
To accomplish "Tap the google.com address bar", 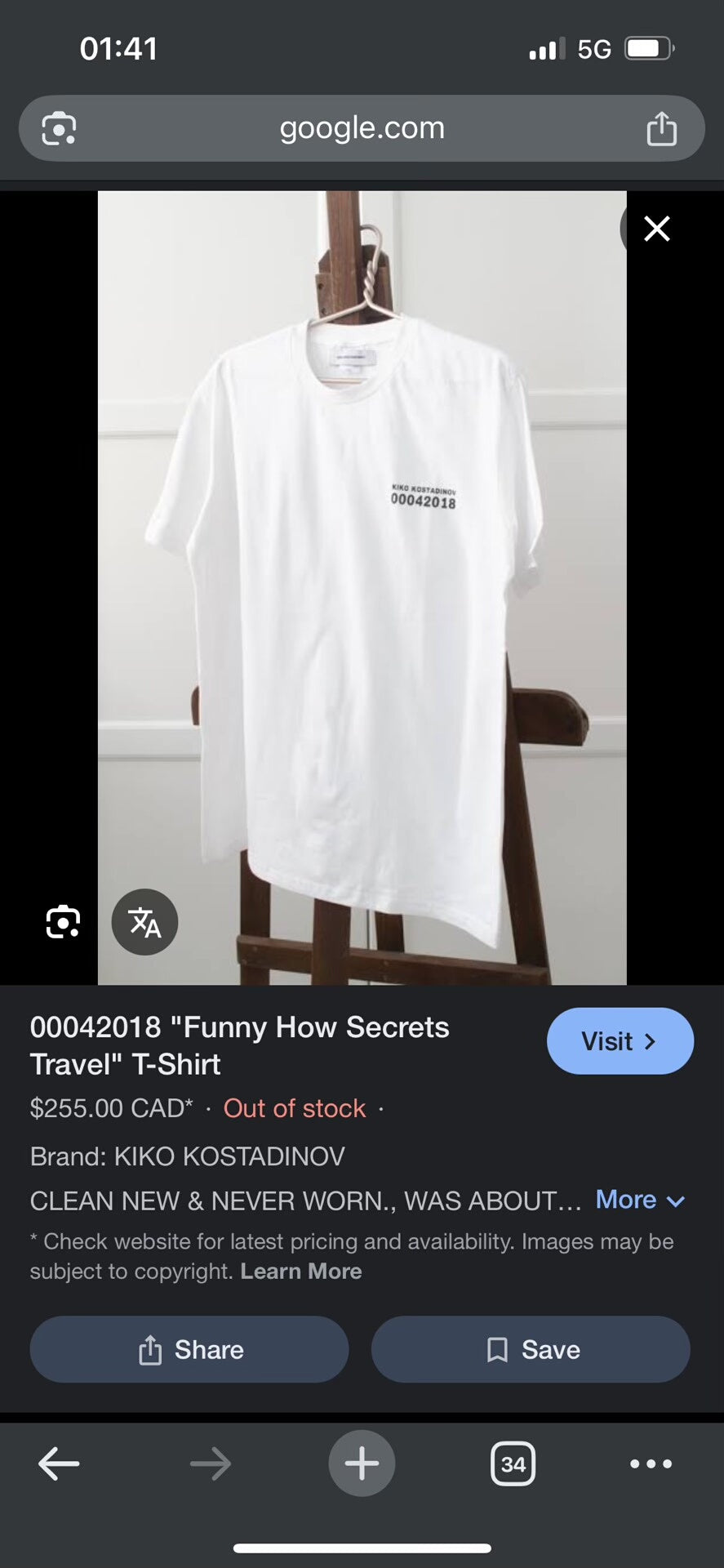I will (x=362, y=128).
